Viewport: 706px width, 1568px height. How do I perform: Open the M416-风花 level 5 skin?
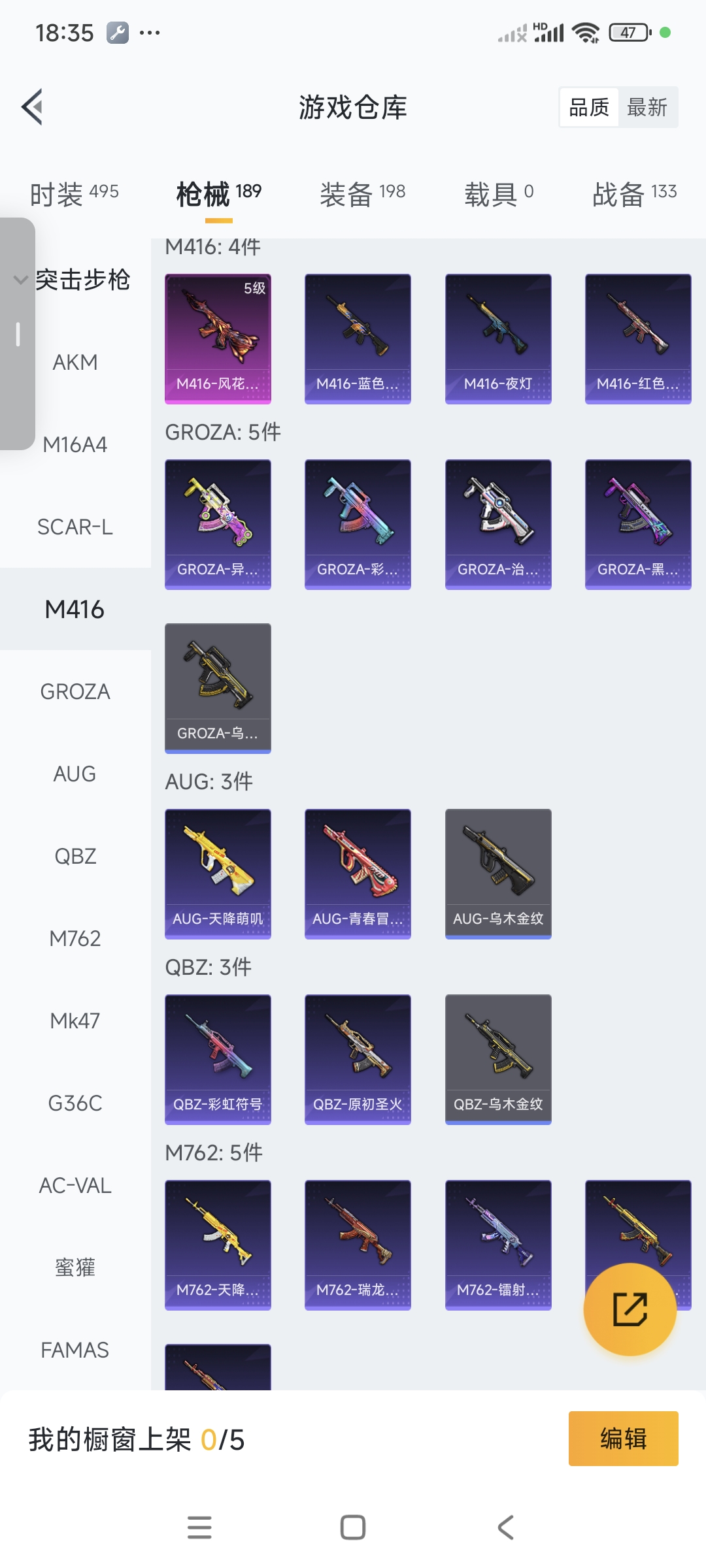tap(218, 338)
